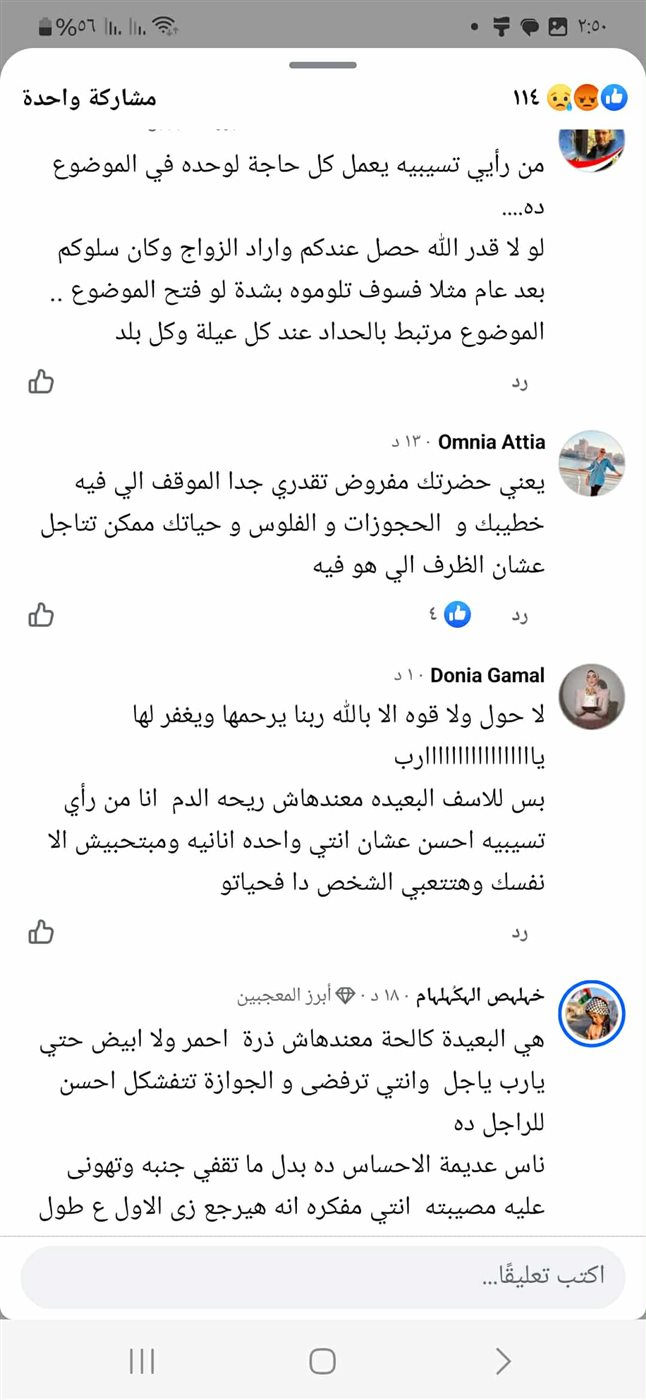Like Omnia Attia's comment
The height and width of the screenshot is (1400, 646).
pos(41,614)
